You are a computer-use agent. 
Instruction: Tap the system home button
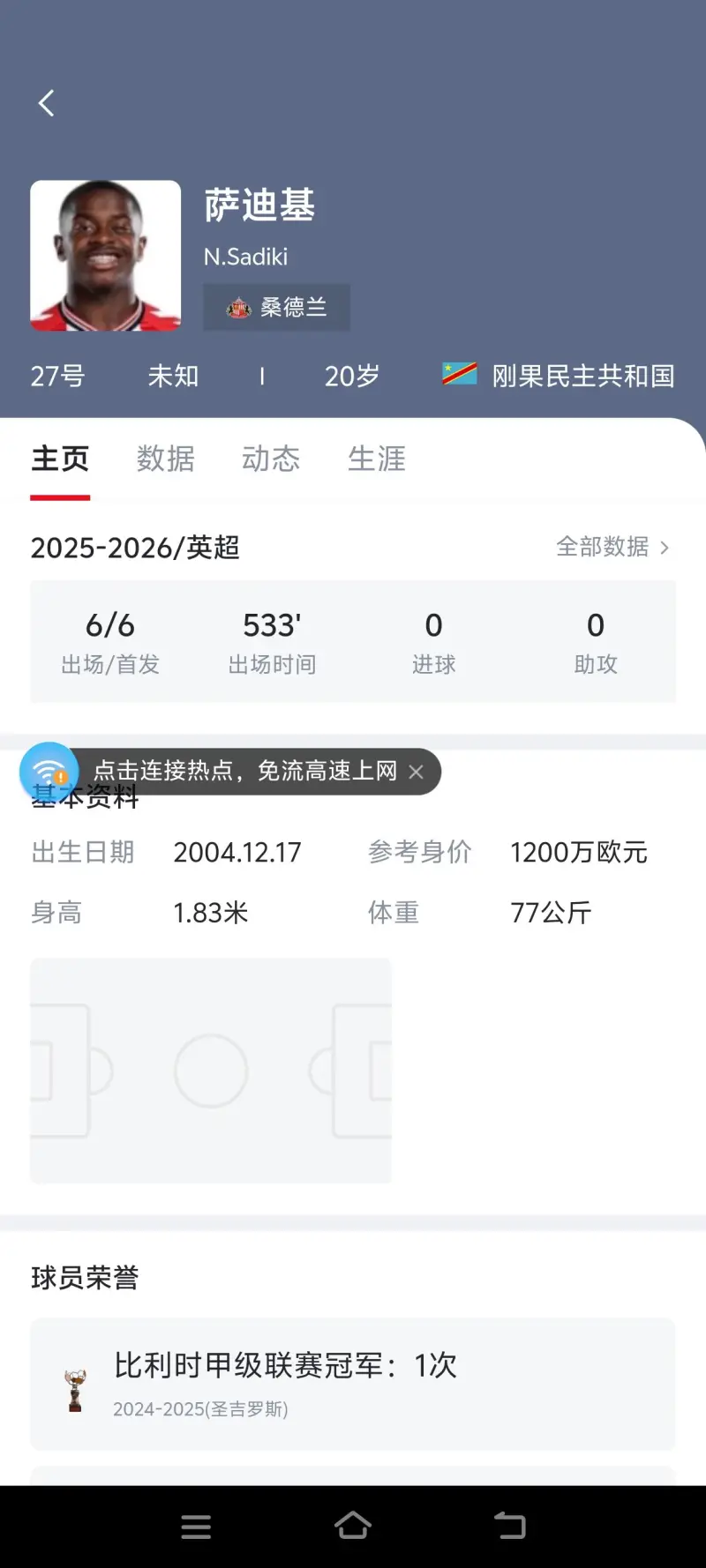pyautogui.click(x=353, y=1526)
